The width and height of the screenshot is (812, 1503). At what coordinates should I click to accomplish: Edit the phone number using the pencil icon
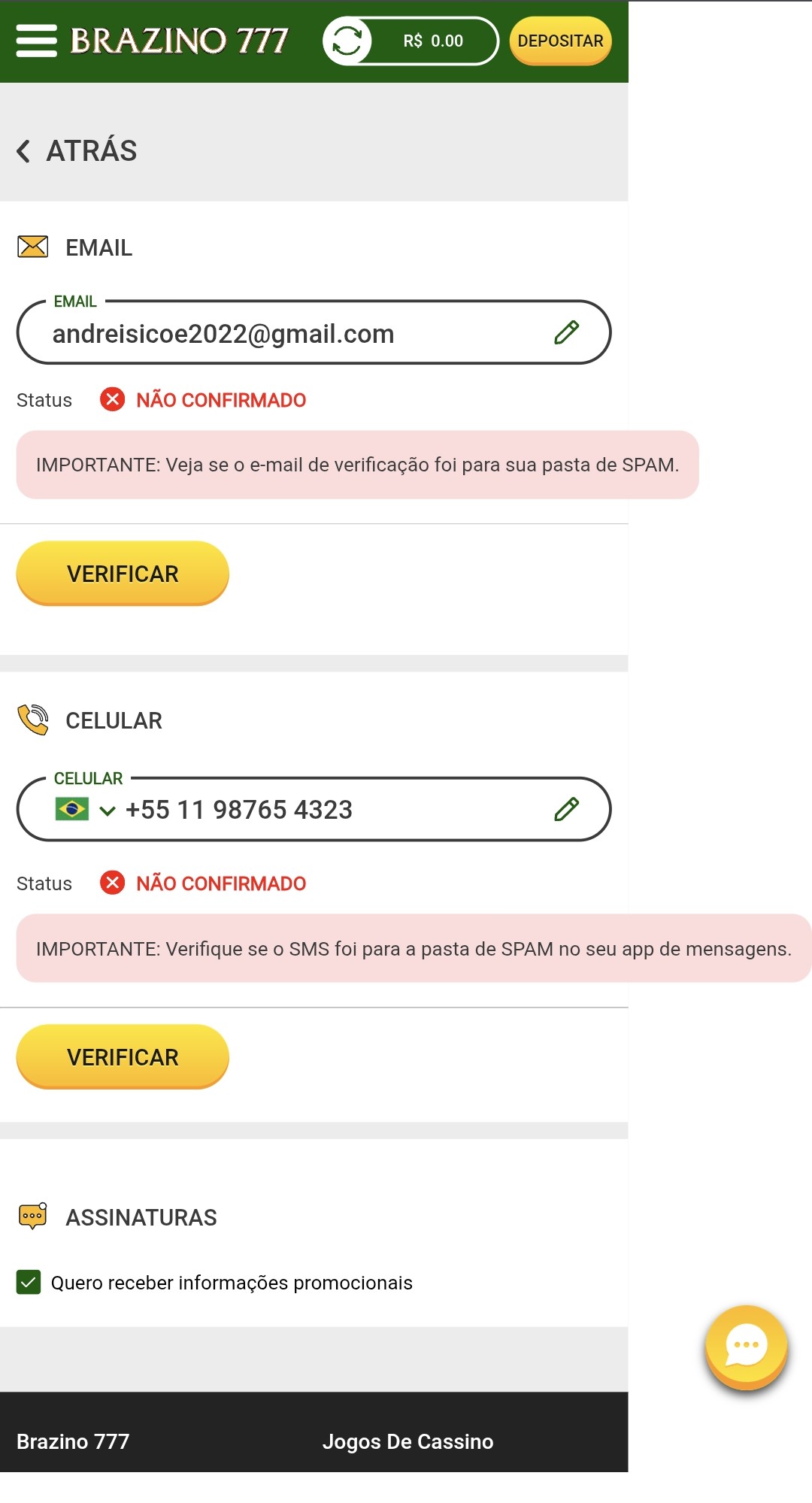pyautogui.click(x=566, y=810)
